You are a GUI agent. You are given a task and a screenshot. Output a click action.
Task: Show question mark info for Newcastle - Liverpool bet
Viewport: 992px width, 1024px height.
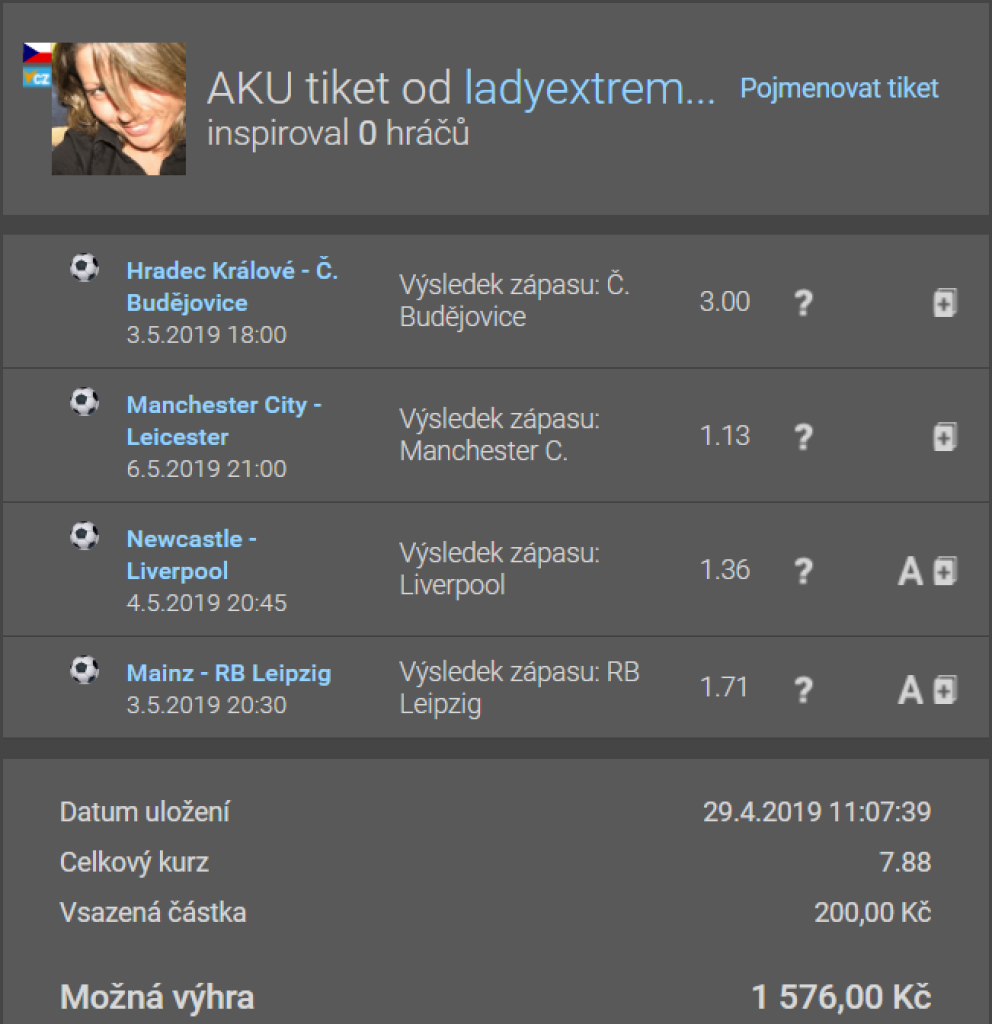[802, 571]
